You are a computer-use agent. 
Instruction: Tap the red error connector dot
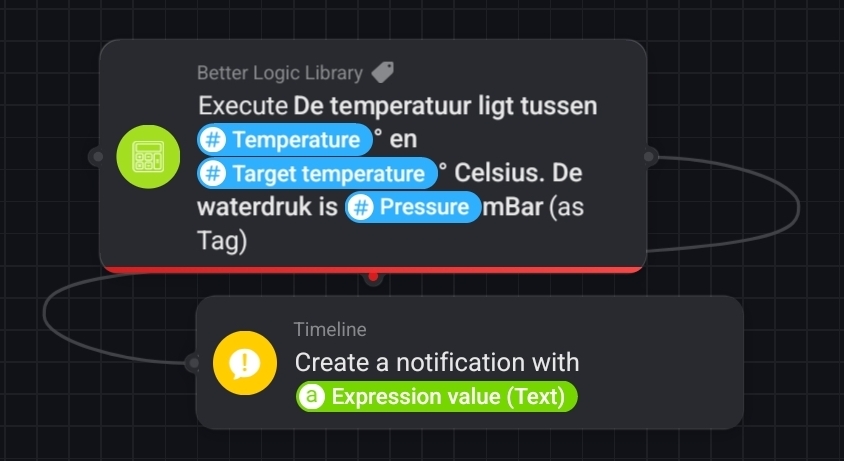coord(373,276)
